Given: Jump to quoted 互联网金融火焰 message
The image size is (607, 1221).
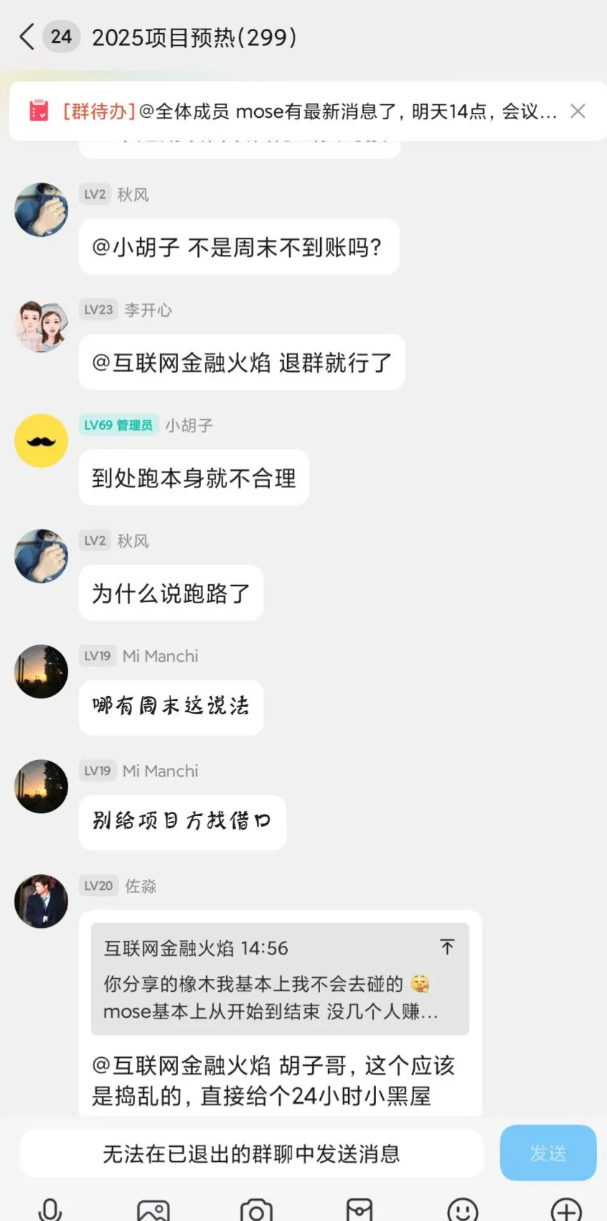Looking at the screenshot, I should (279, 978).
